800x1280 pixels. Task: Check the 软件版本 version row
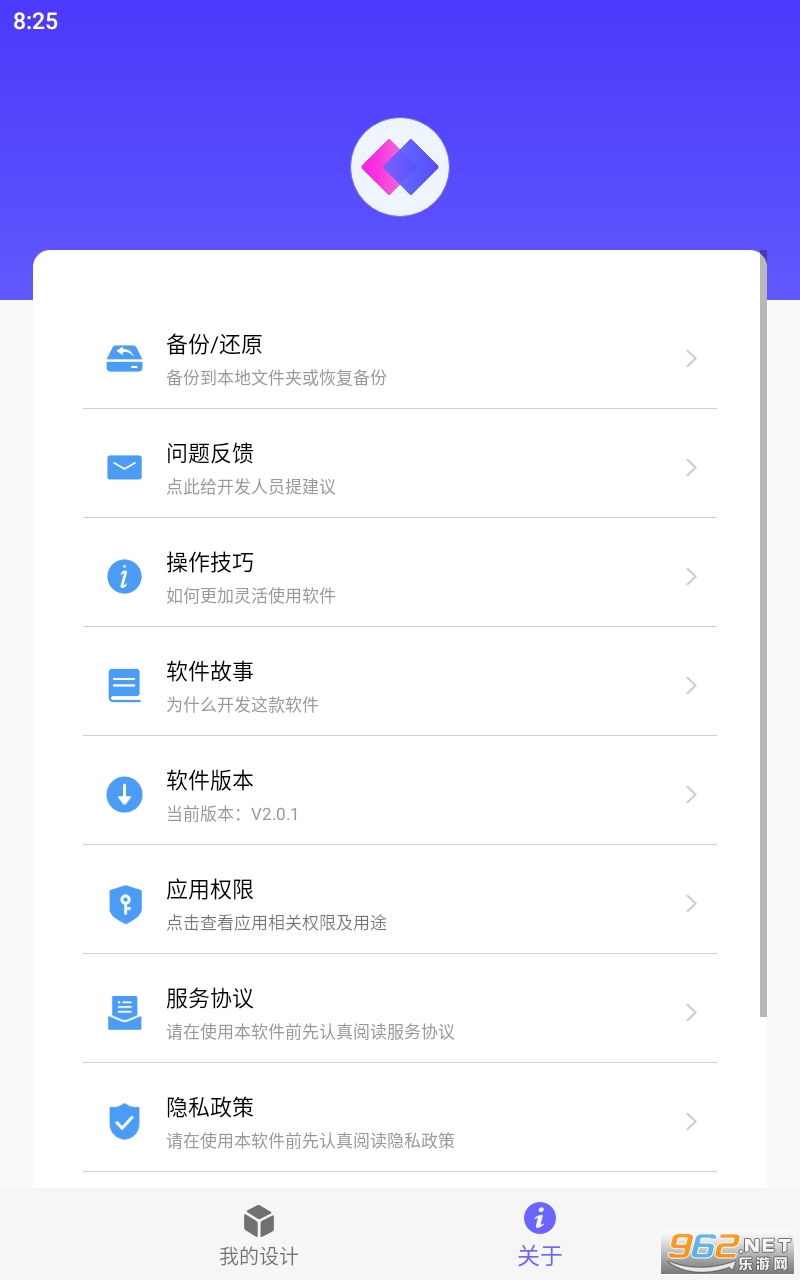pos(400,795)
